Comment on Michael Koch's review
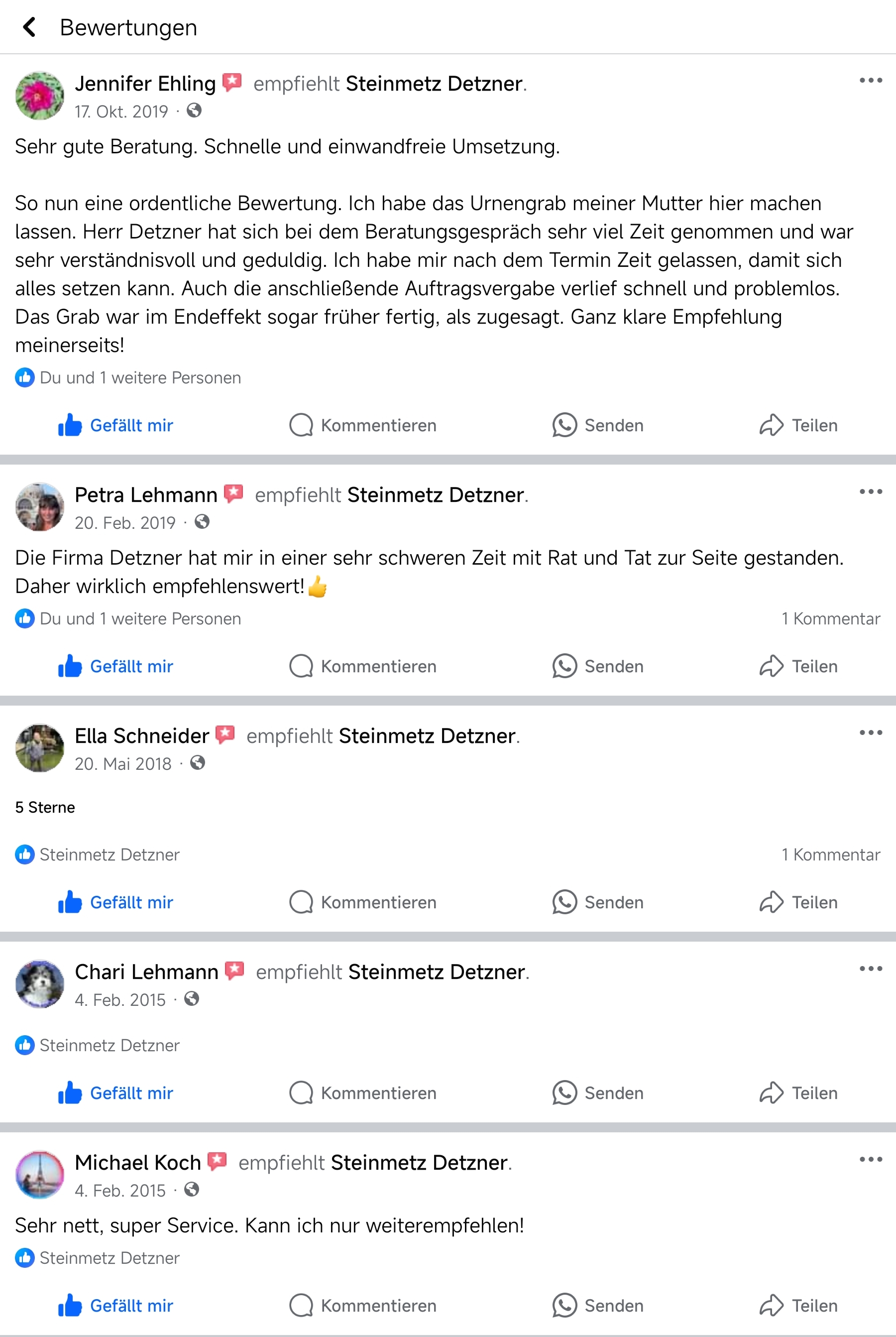This screenshot has width=896, height=1337. [363, 1306]
